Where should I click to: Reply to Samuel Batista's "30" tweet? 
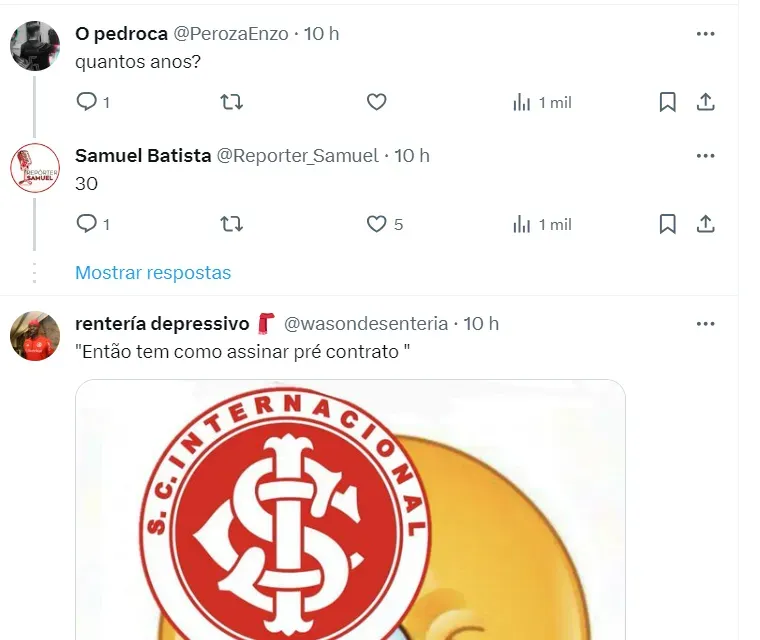(87, 224)
